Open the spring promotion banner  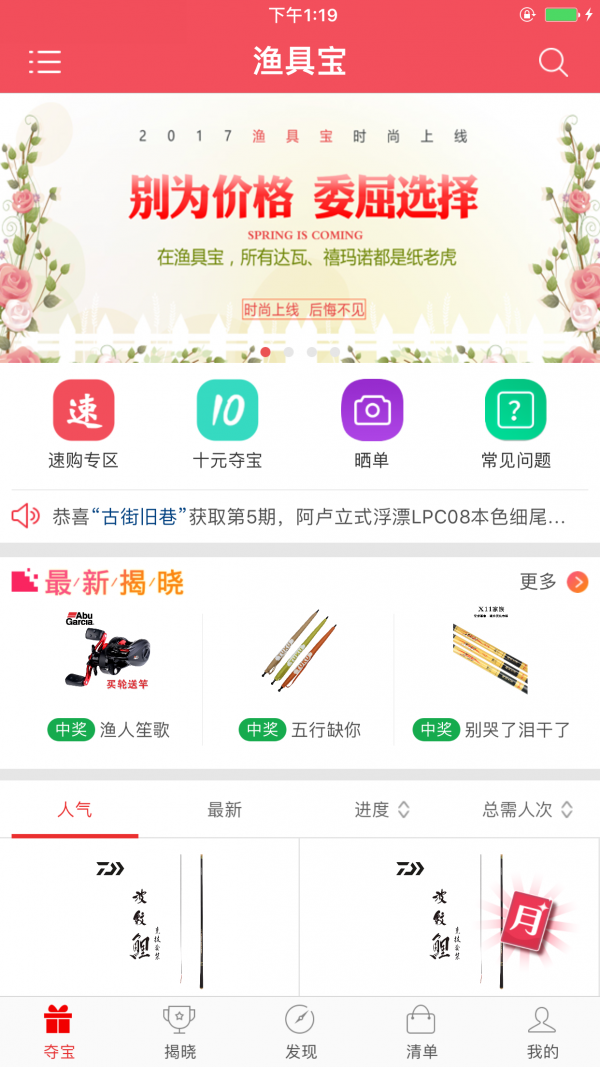coord(300,228)
